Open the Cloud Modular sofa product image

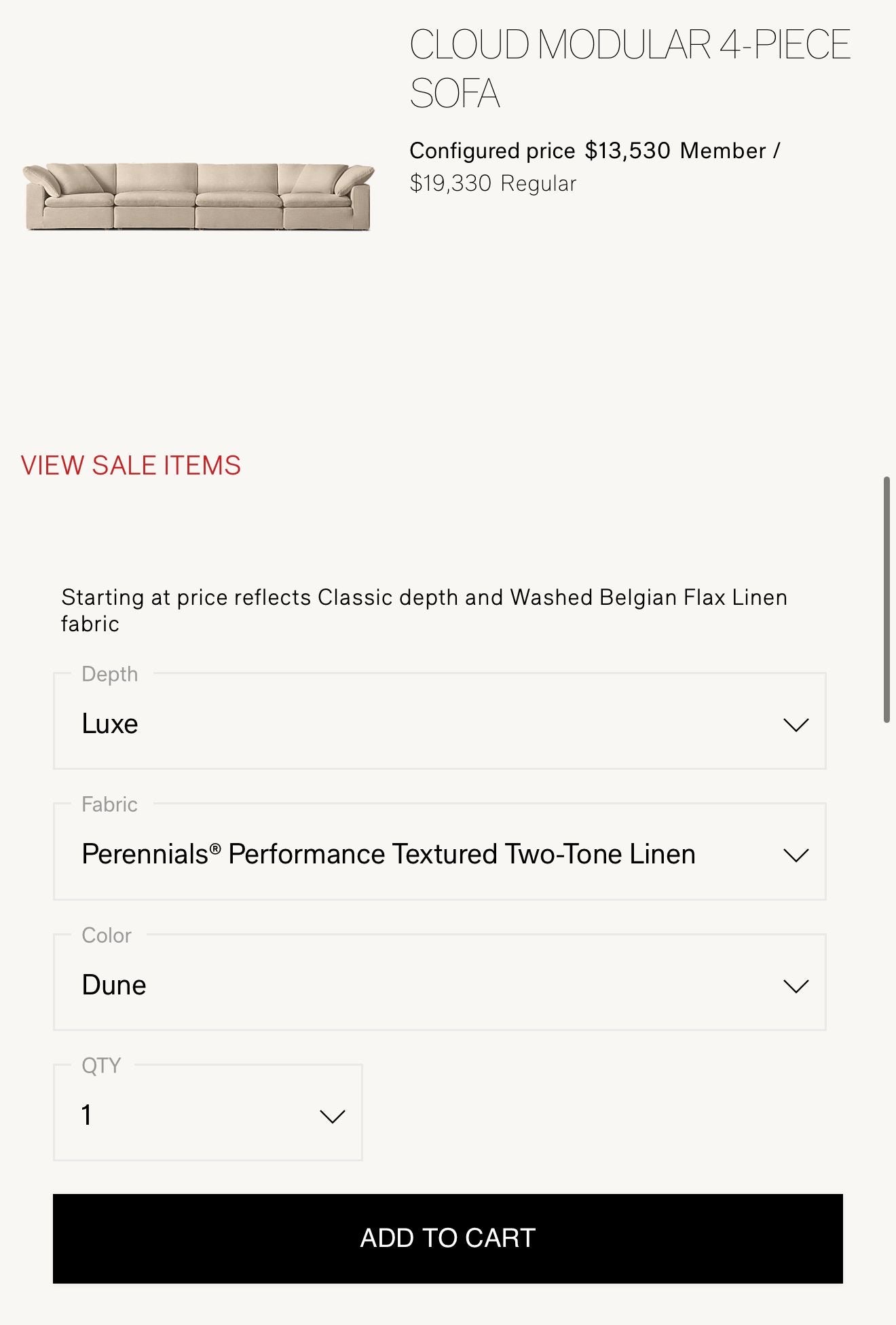pos(198,197)
